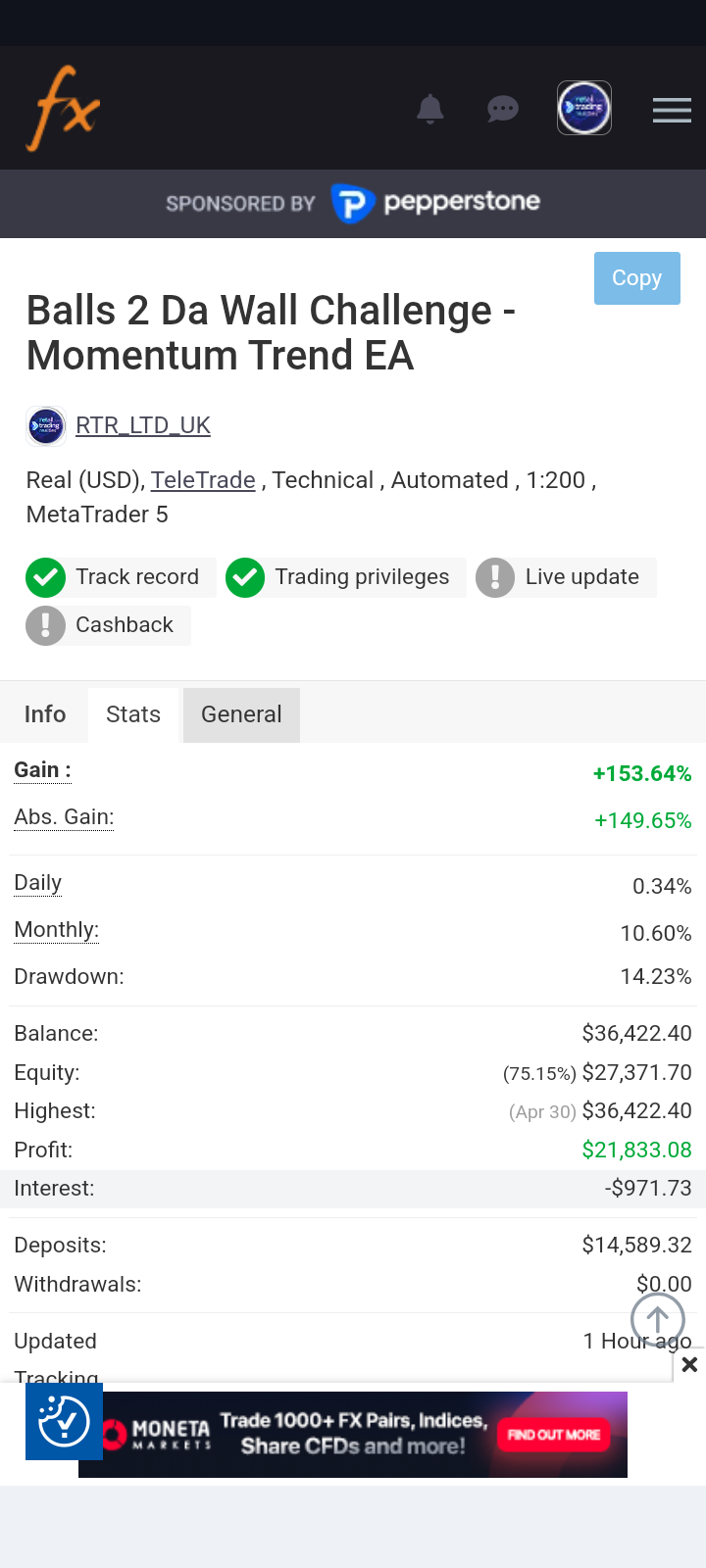
Task: Open the hamburger menu
Action: 672,110
